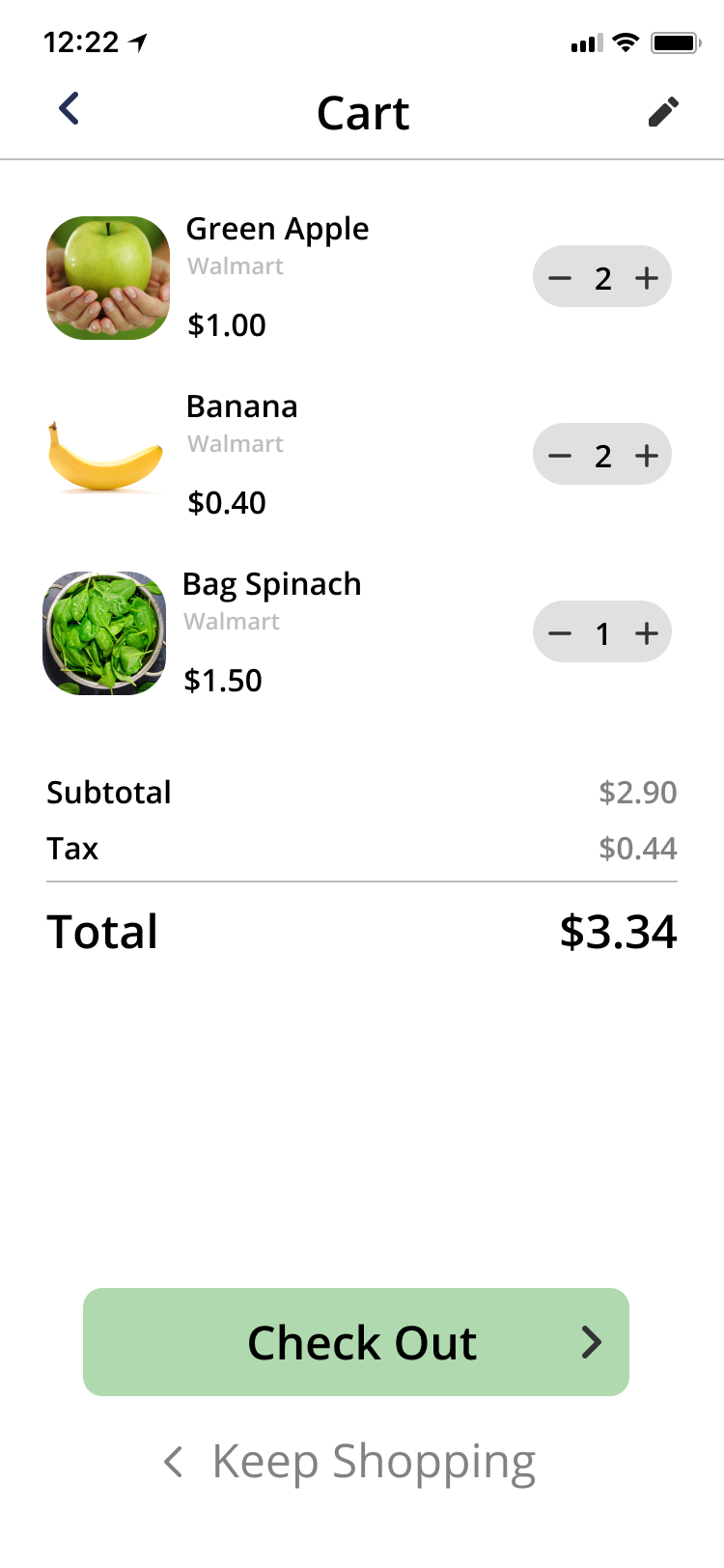
Task: Go back using the top-left arrow
Action: tap(69, 109)
